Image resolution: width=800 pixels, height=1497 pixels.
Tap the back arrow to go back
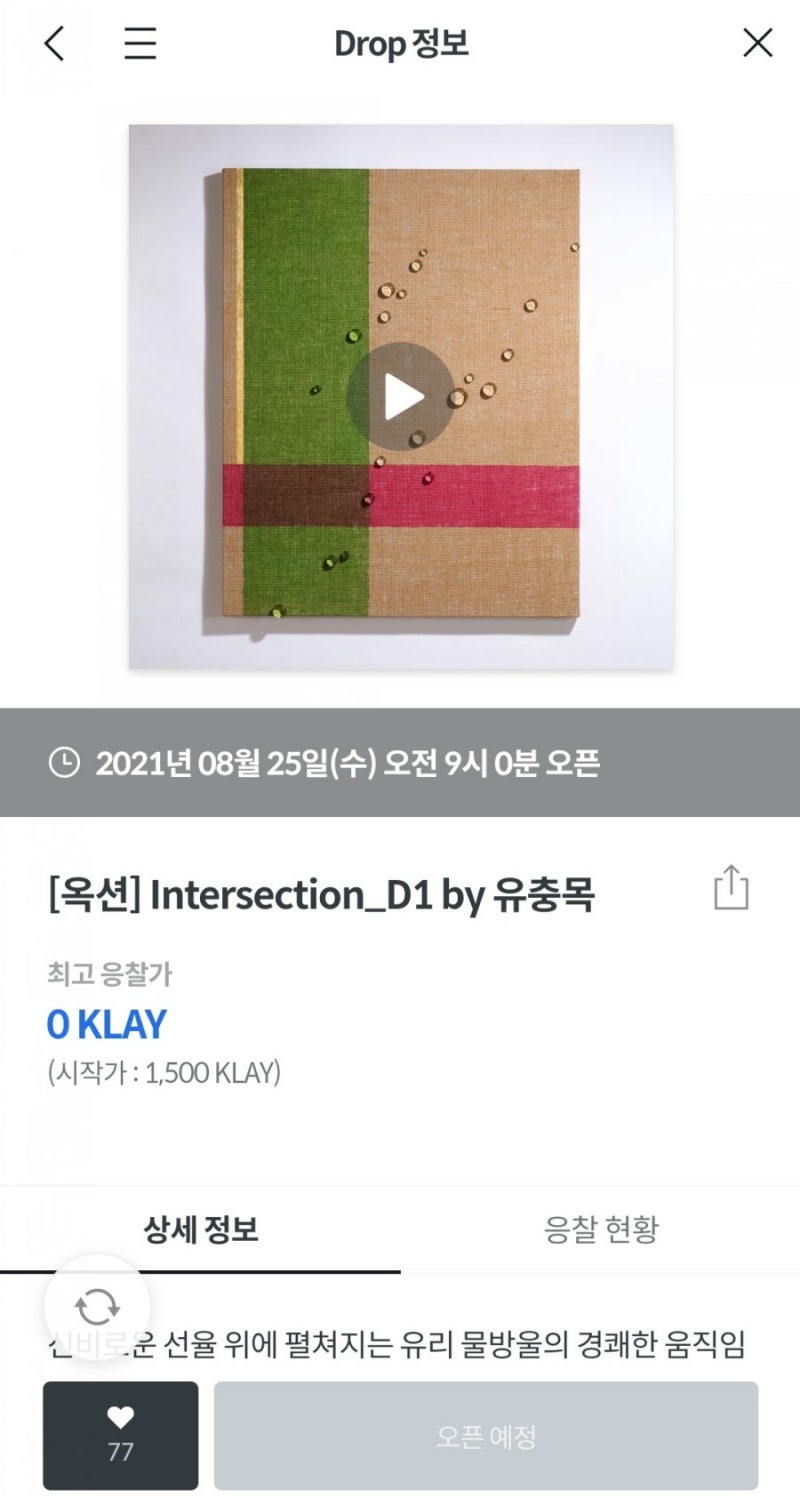click(55, 43)
